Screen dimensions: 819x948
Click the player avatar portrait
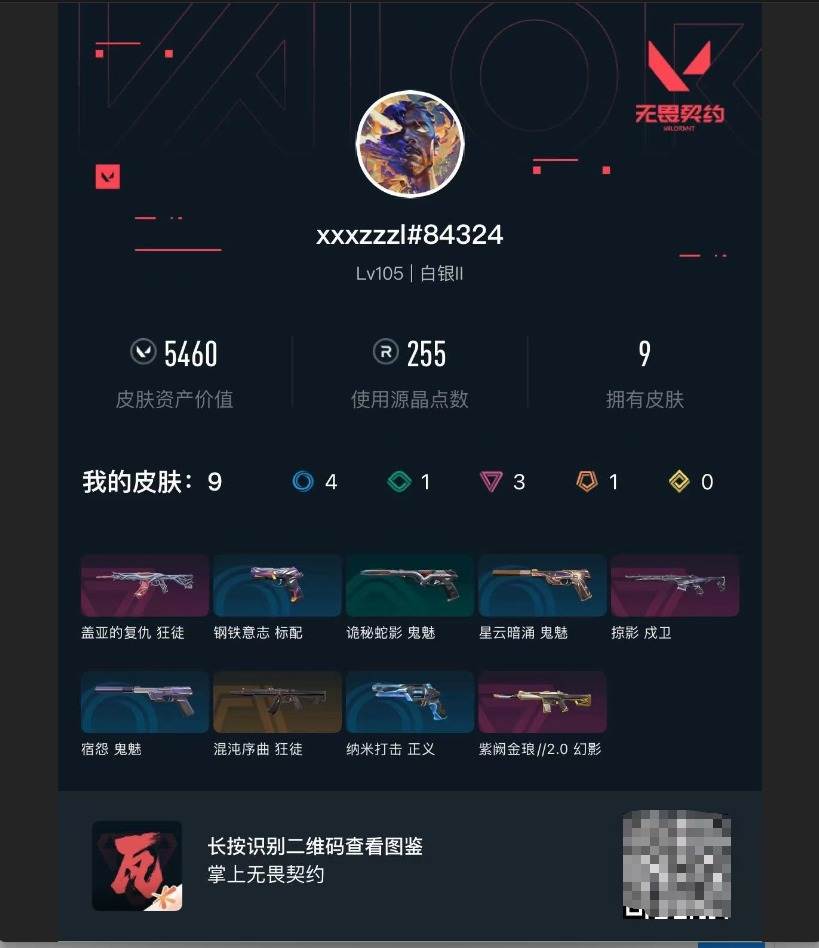click(410, 144)
